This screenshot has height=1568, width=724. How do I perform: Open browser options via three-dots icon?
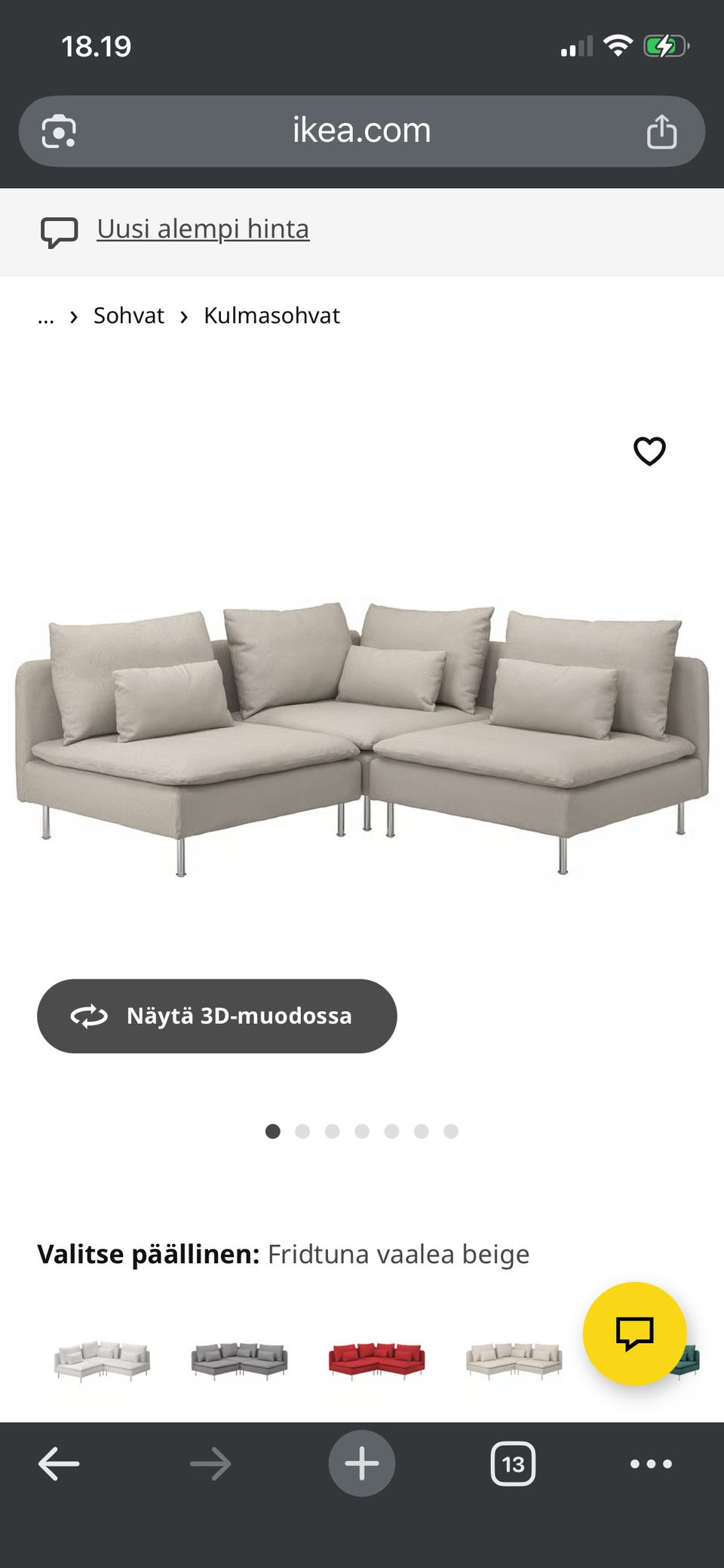click(650, 1462)
